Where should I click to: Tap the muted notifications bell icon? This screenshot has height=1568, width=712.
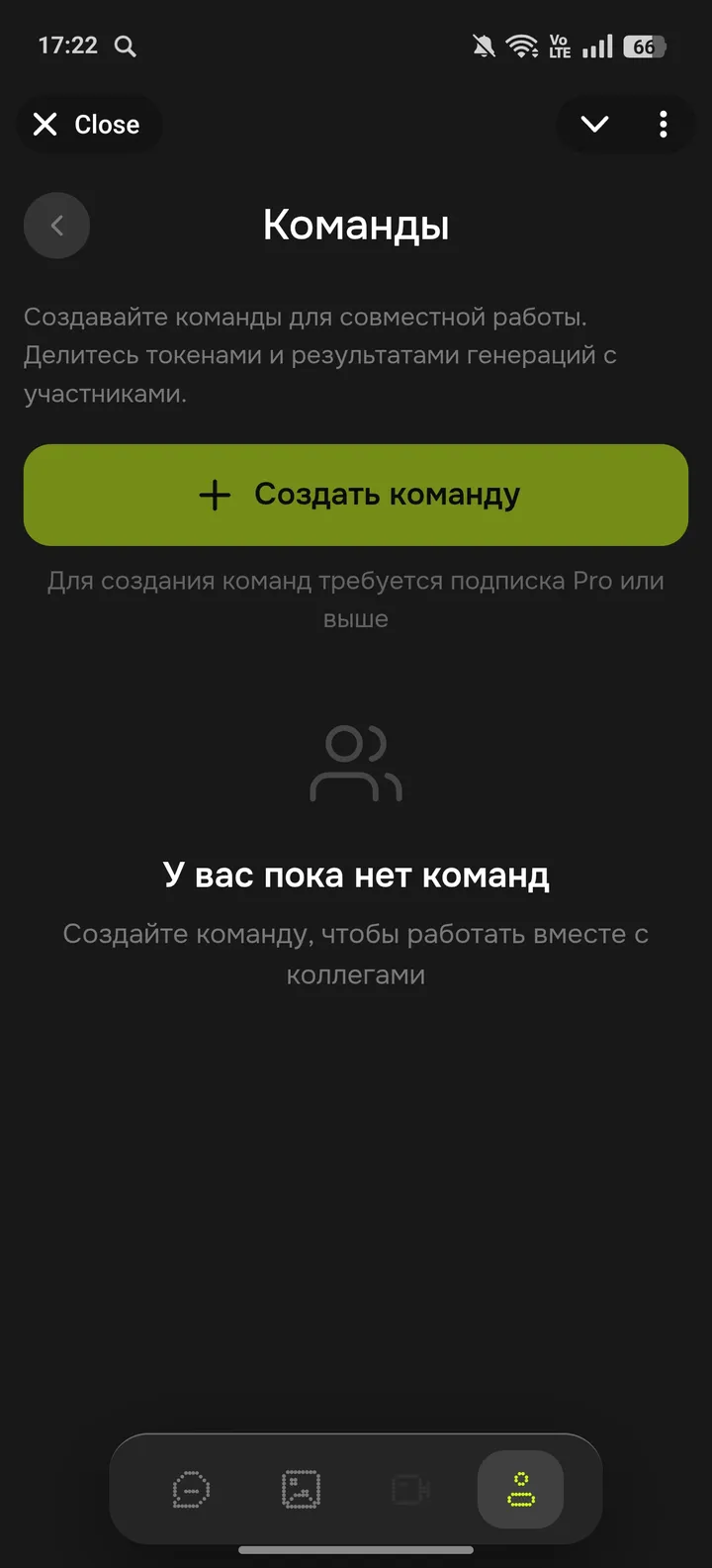click(483, 46)
